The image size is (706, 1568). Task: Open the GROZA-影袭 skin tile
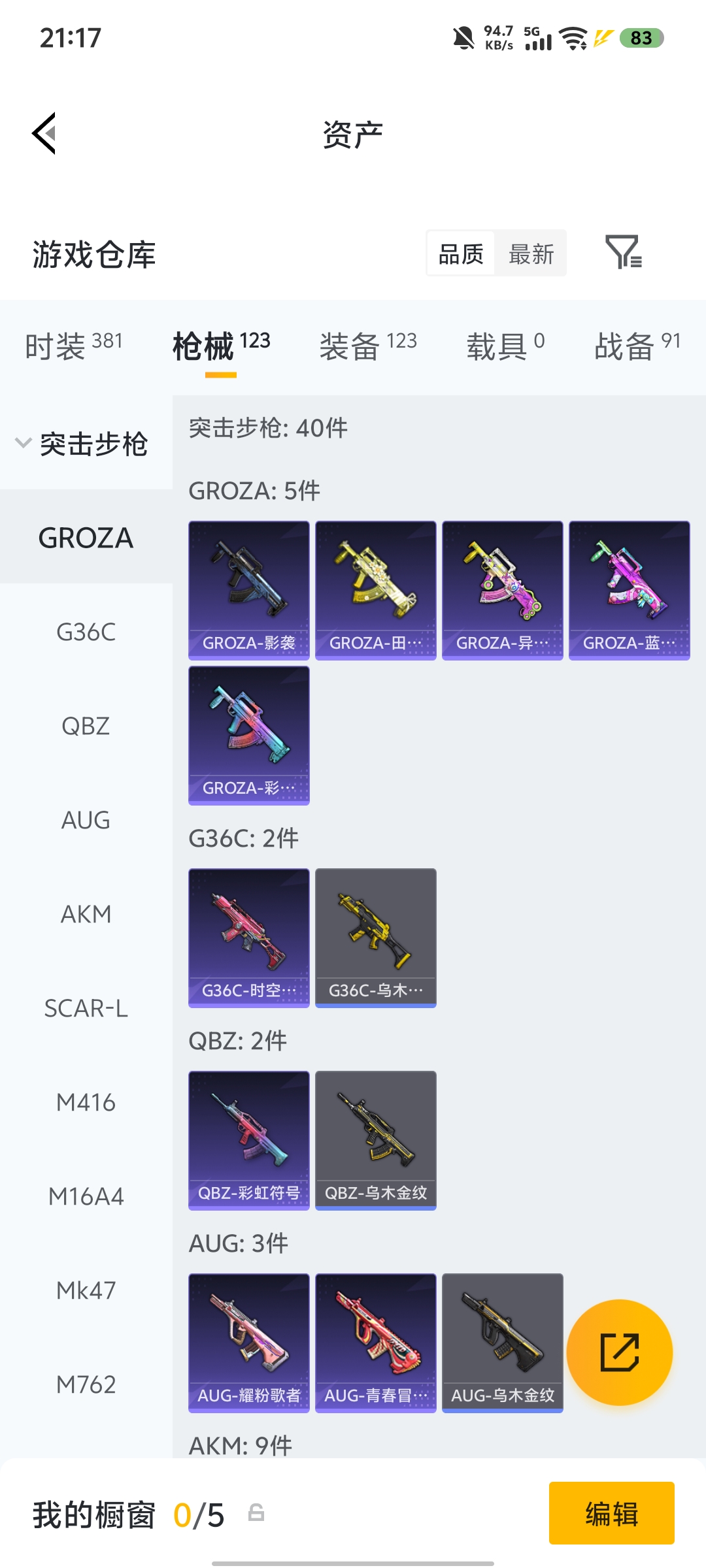click(248, 590)
